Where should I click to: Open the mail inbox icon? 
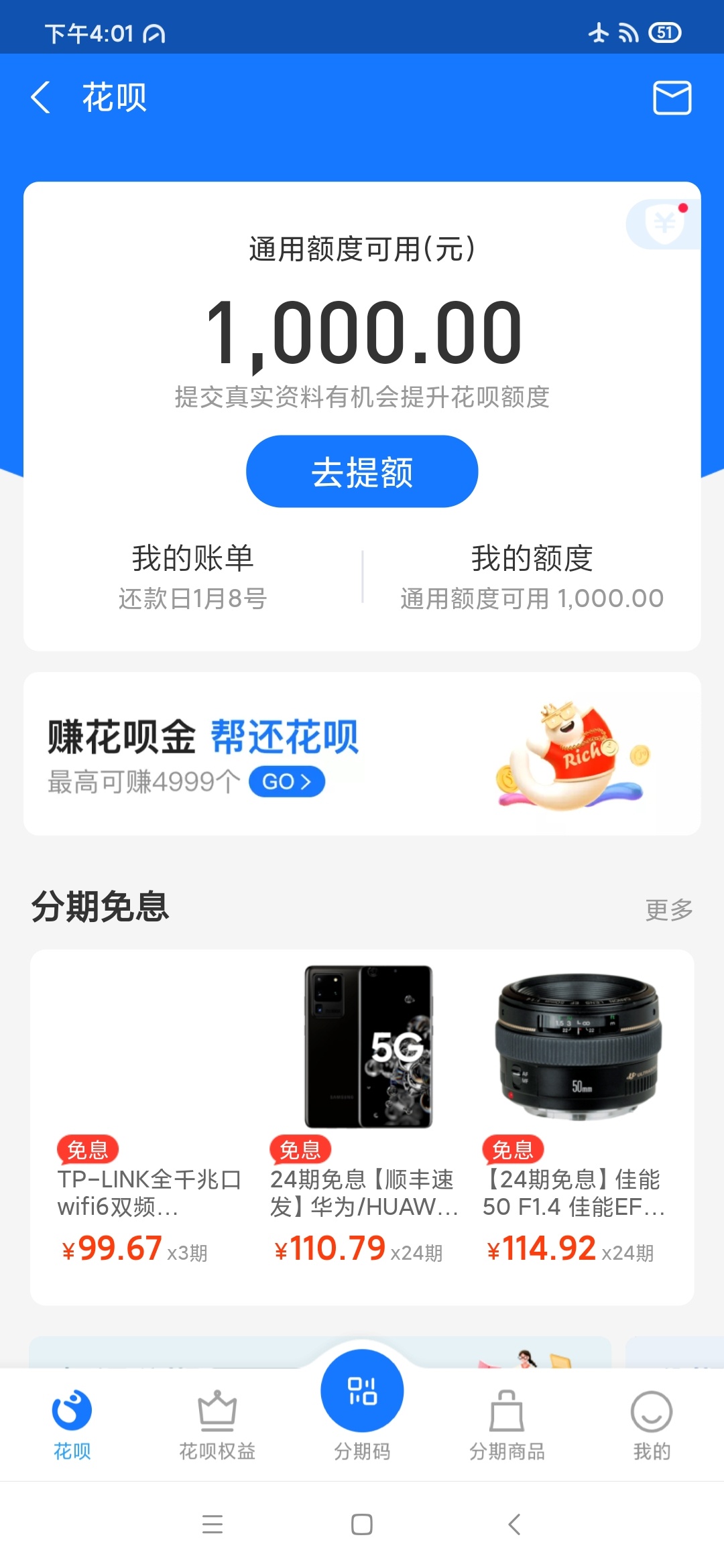pos(672,98)
